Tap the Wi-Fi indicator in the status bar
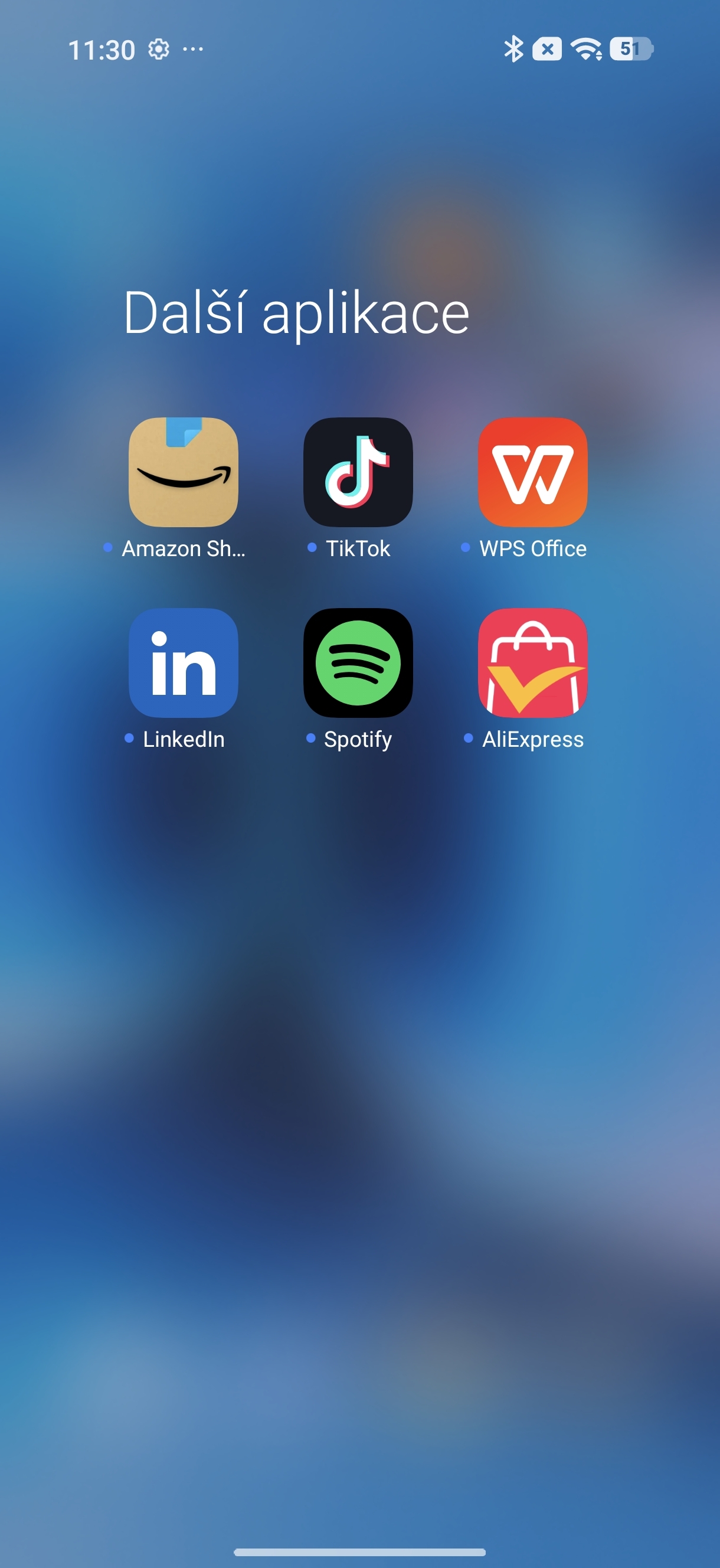The height and width of the screenshot is (1568, 720). (x=585, y=48)
